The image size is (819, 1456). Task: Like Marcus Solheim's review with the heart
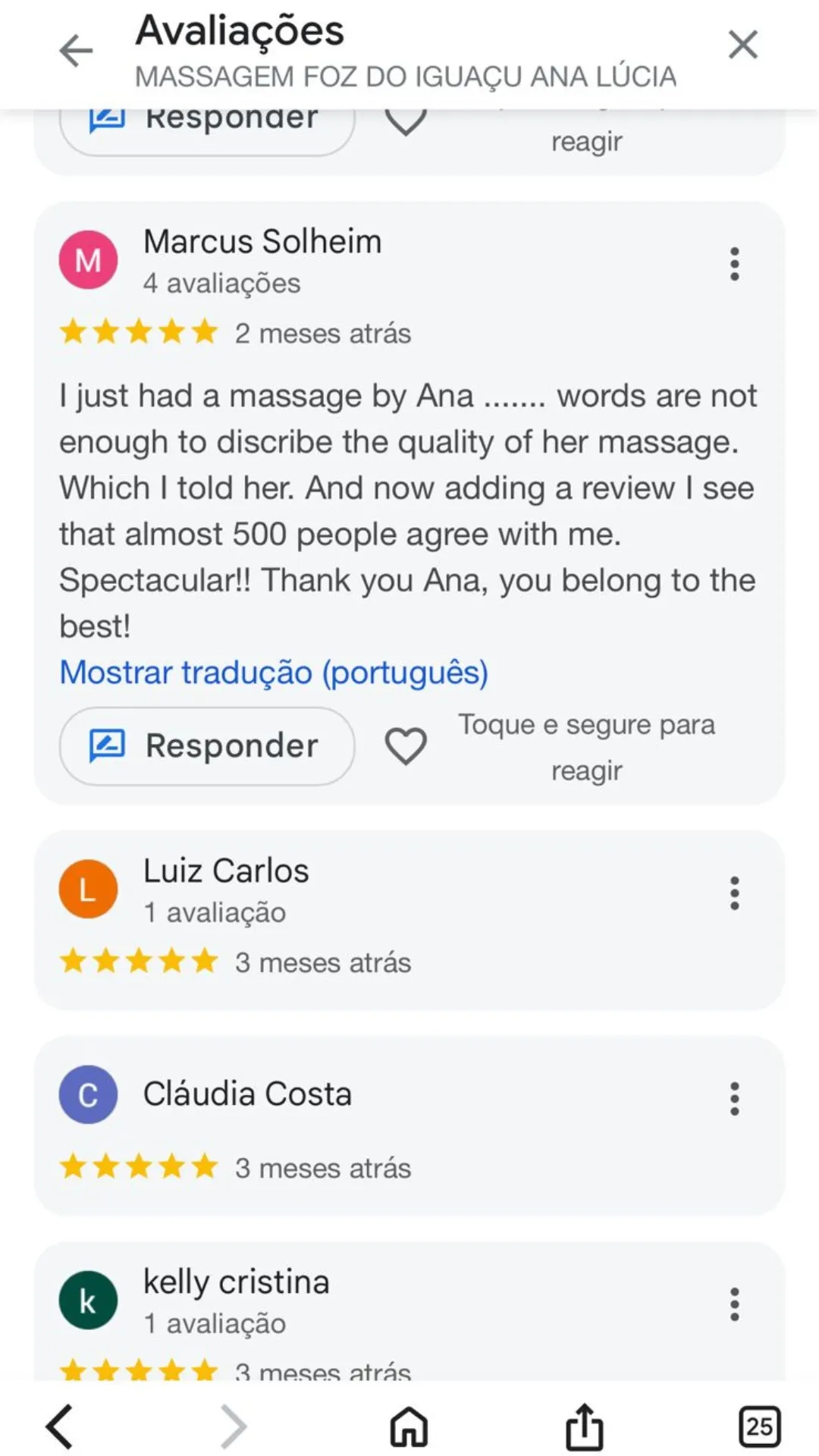(406, 746)
